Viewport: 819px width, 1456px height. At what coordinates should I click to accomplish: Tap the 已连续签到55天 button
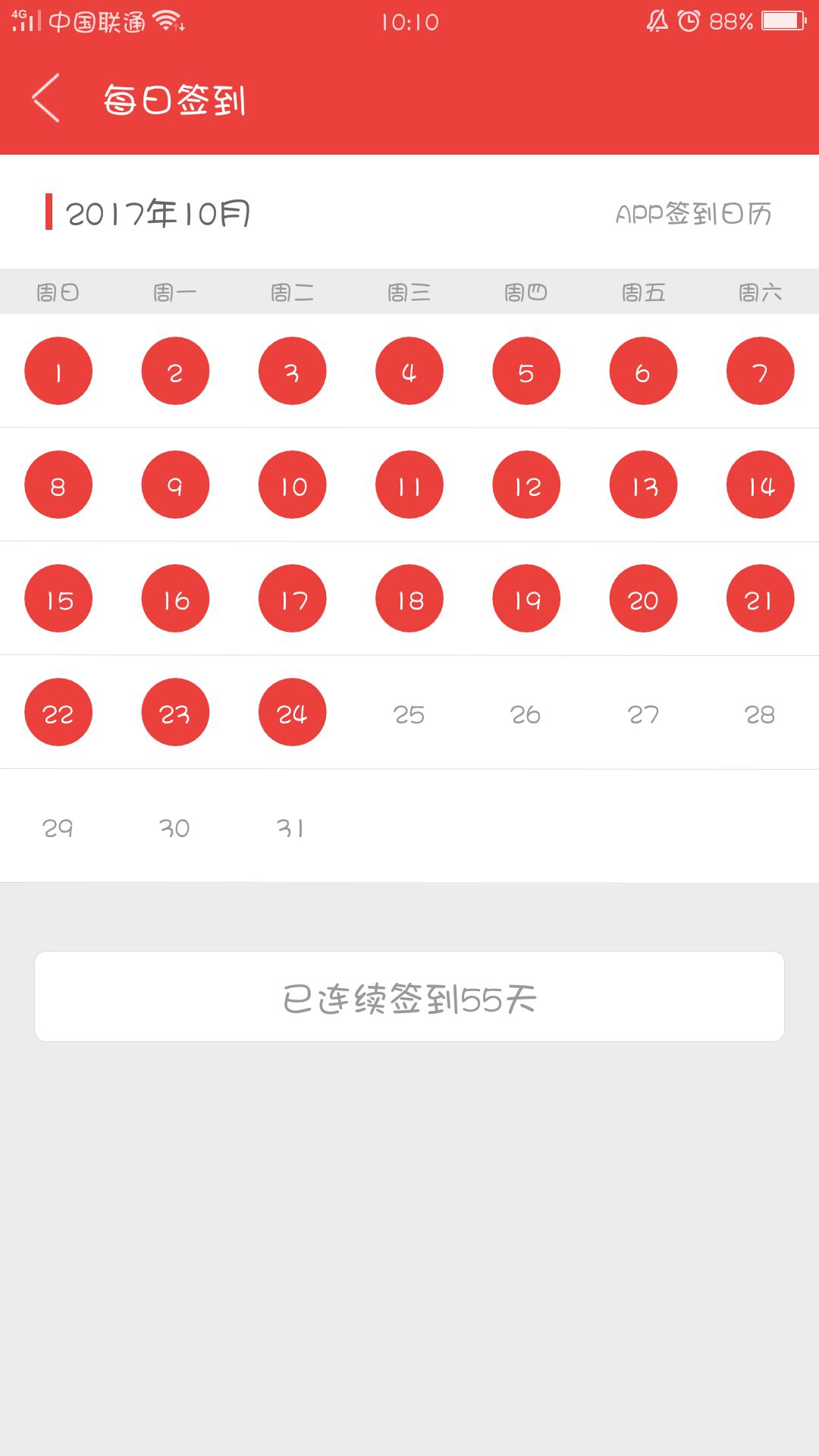click(409, 996)
